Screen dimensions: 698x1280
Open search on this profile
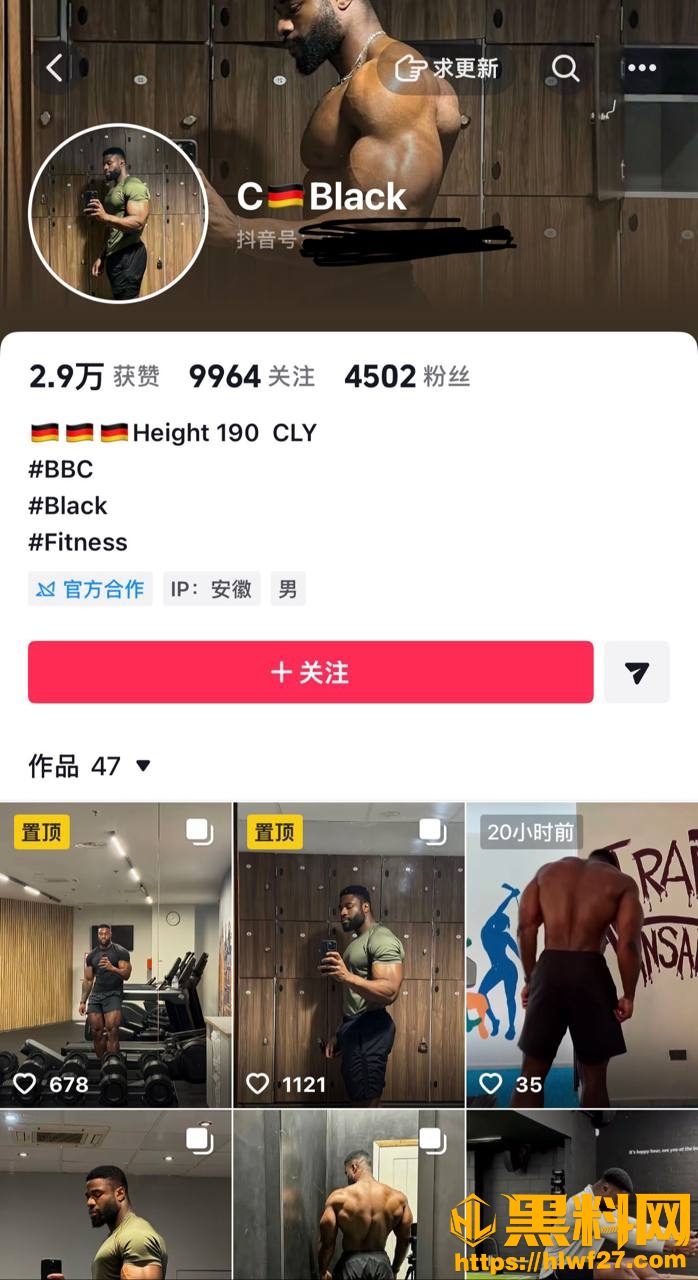(x=566, y=68)
